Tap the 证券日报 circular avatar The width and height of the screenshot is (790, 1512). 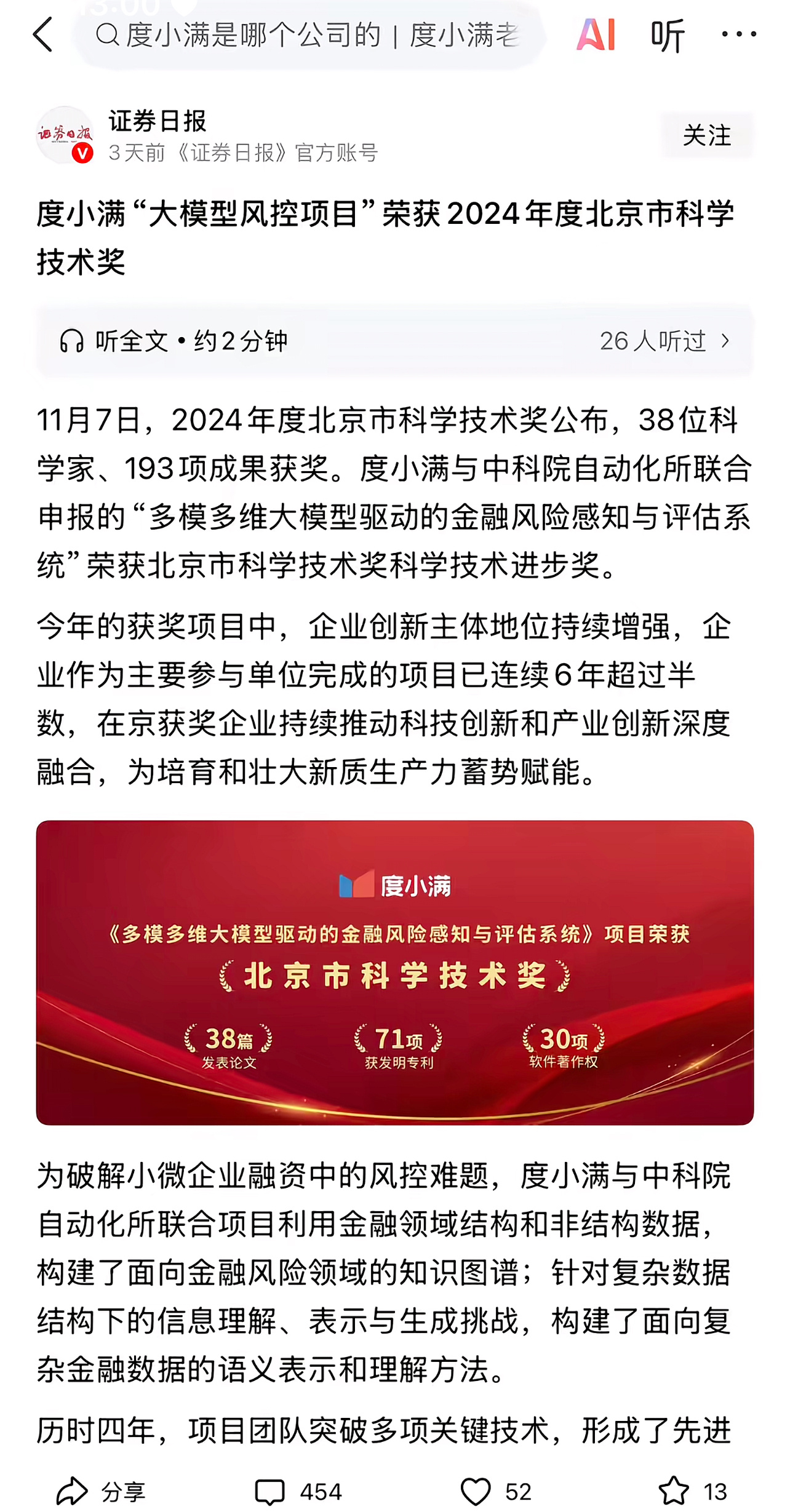[64, 137]
